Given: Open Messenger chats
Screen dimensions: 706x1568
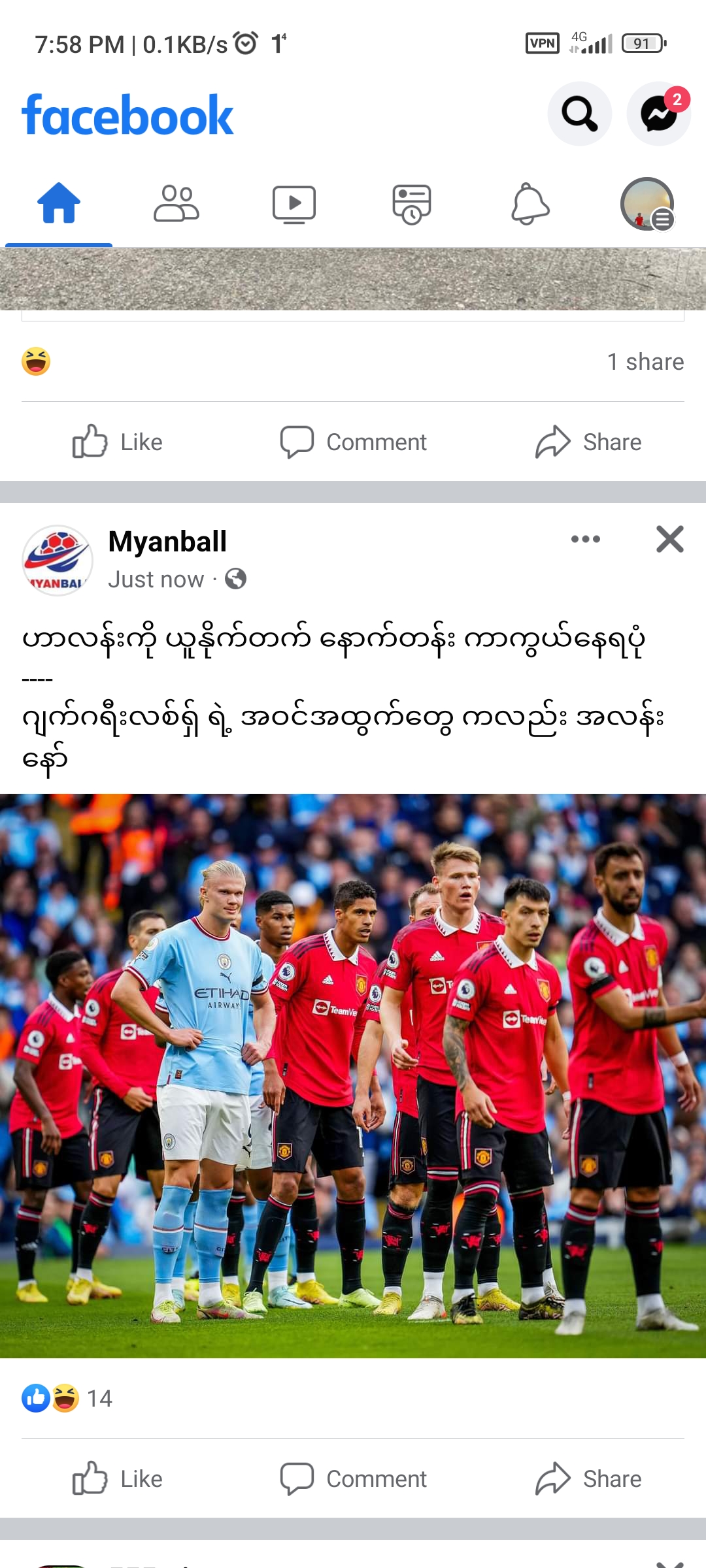Looking at the screenshot, I should tap(658, 114).
